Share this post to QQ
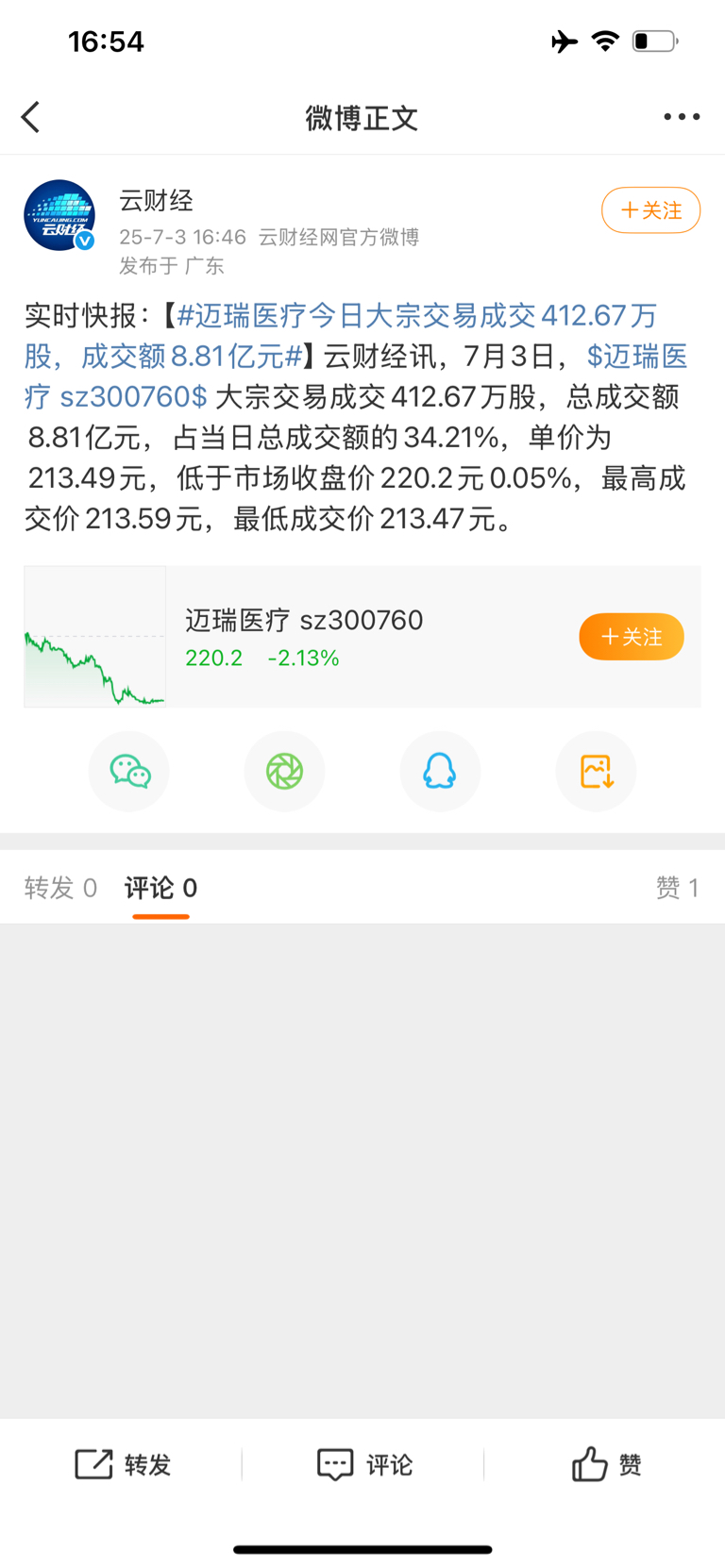The height and width of the screenshot is (1568, 725). click(440, 772)
